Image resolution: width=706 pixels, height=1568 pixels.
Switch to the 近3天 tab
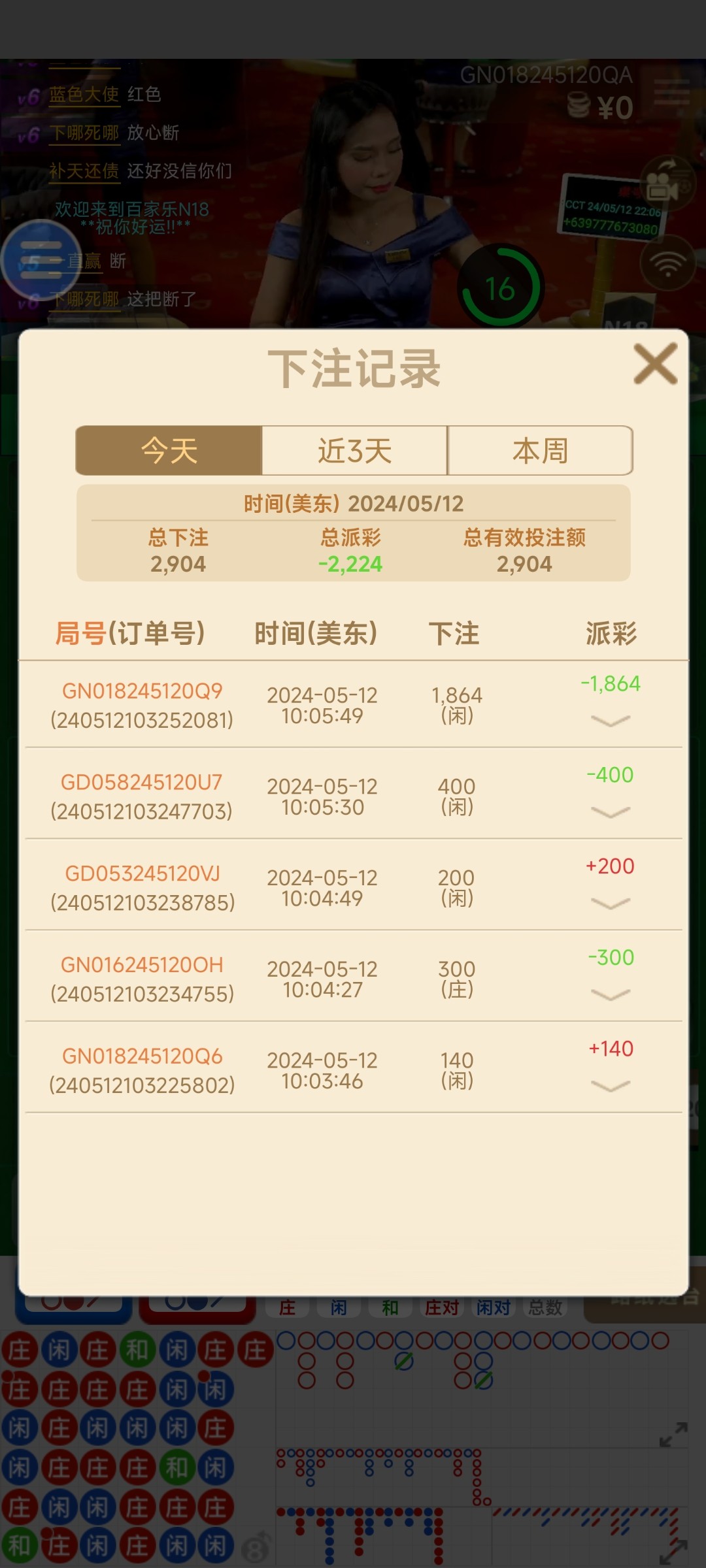355,451
